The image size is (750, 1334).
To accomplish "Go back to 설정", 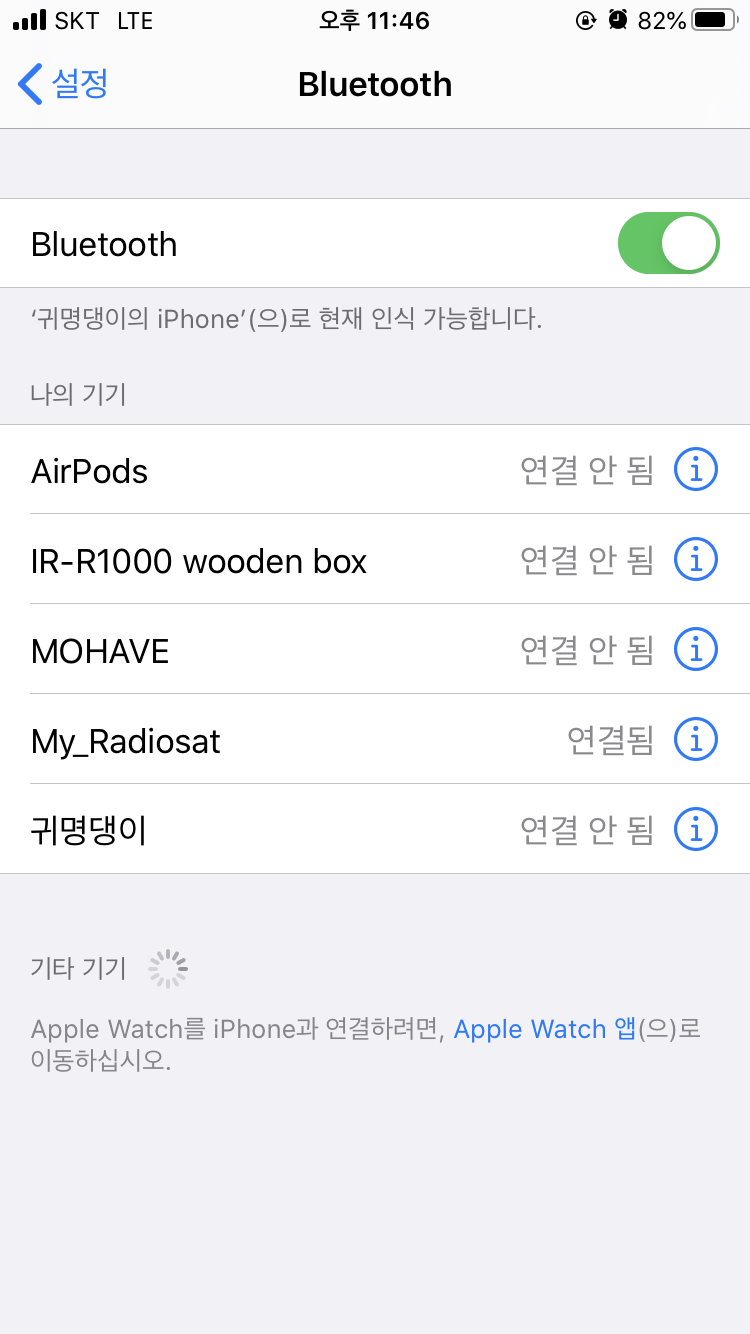I will (63, 84).
